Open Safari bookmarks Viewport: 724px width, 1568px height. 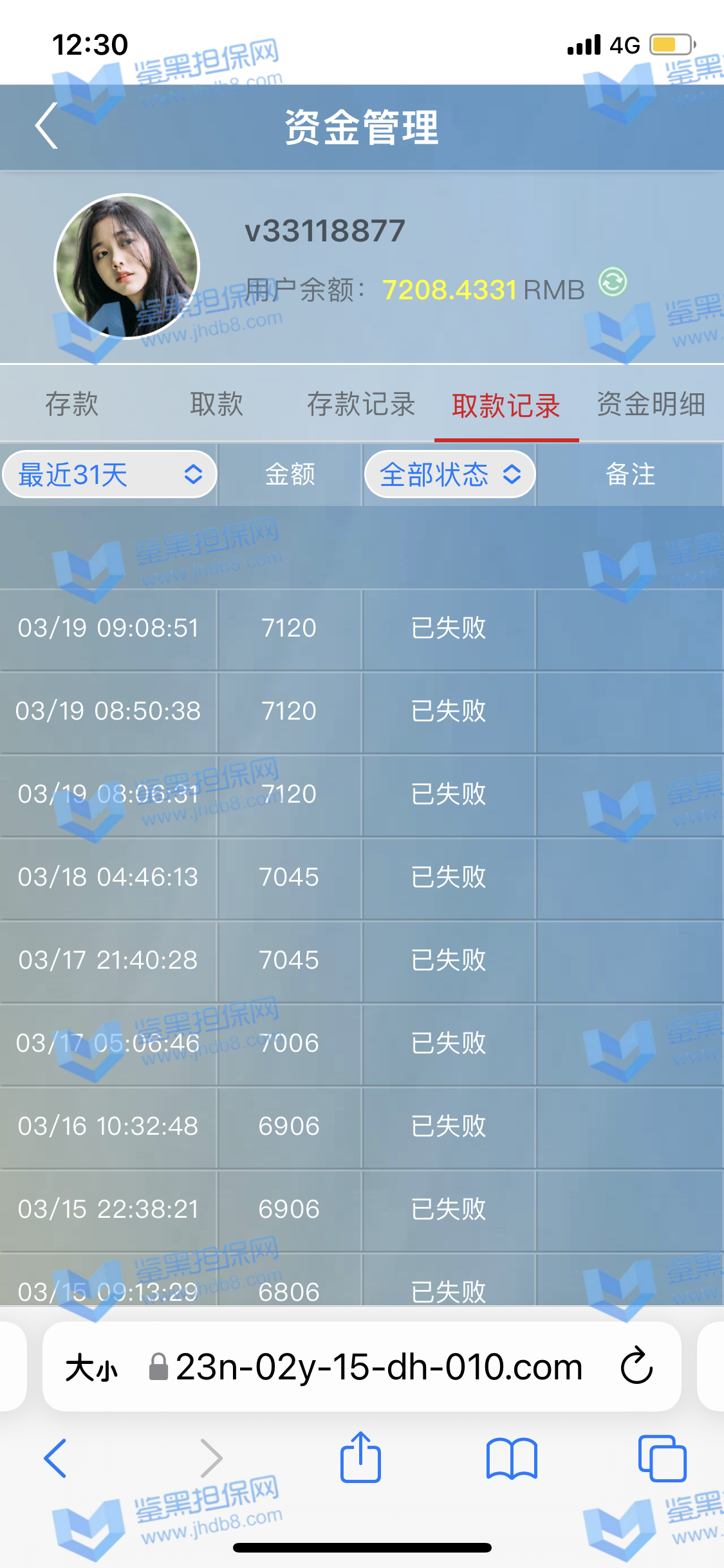click(512, 1458)
